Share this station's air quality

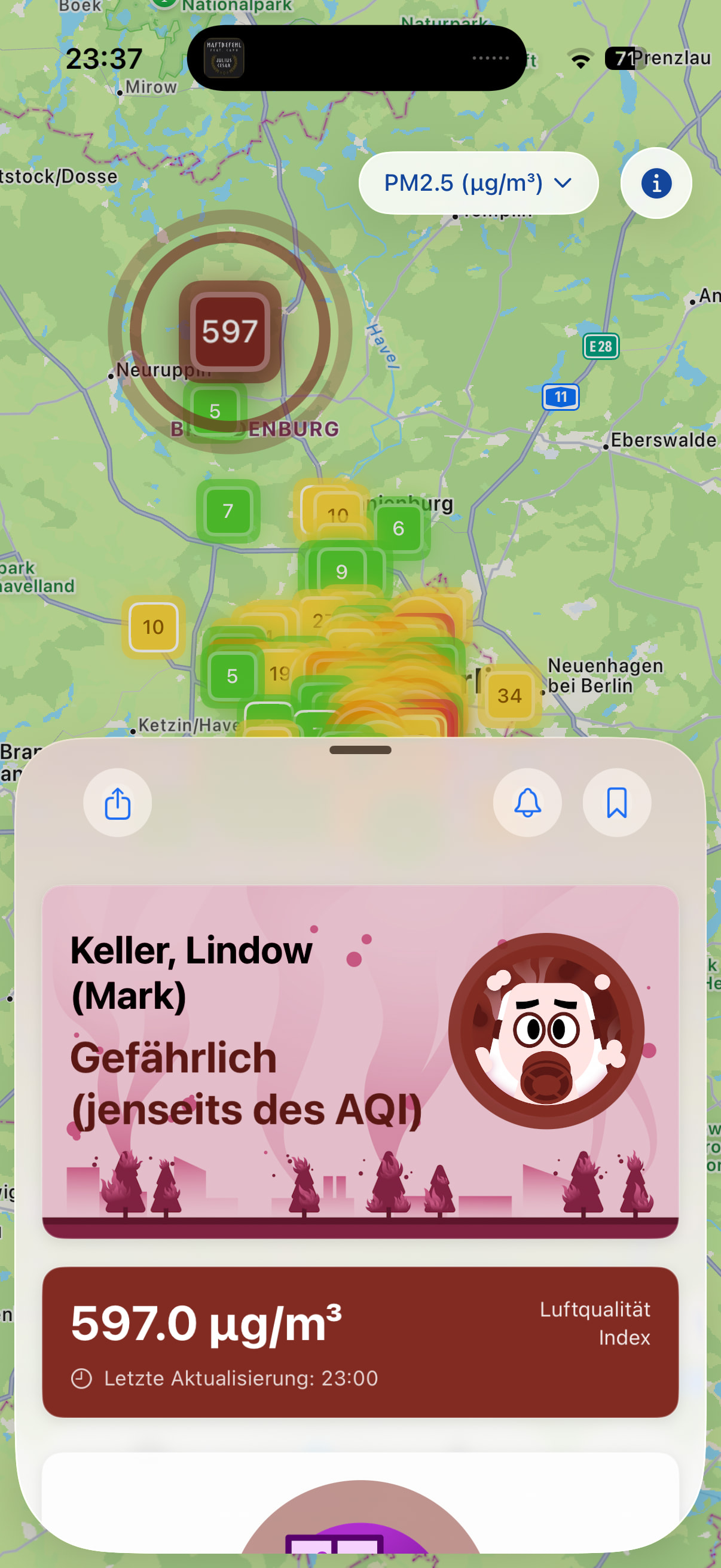(x=117, y=803)
